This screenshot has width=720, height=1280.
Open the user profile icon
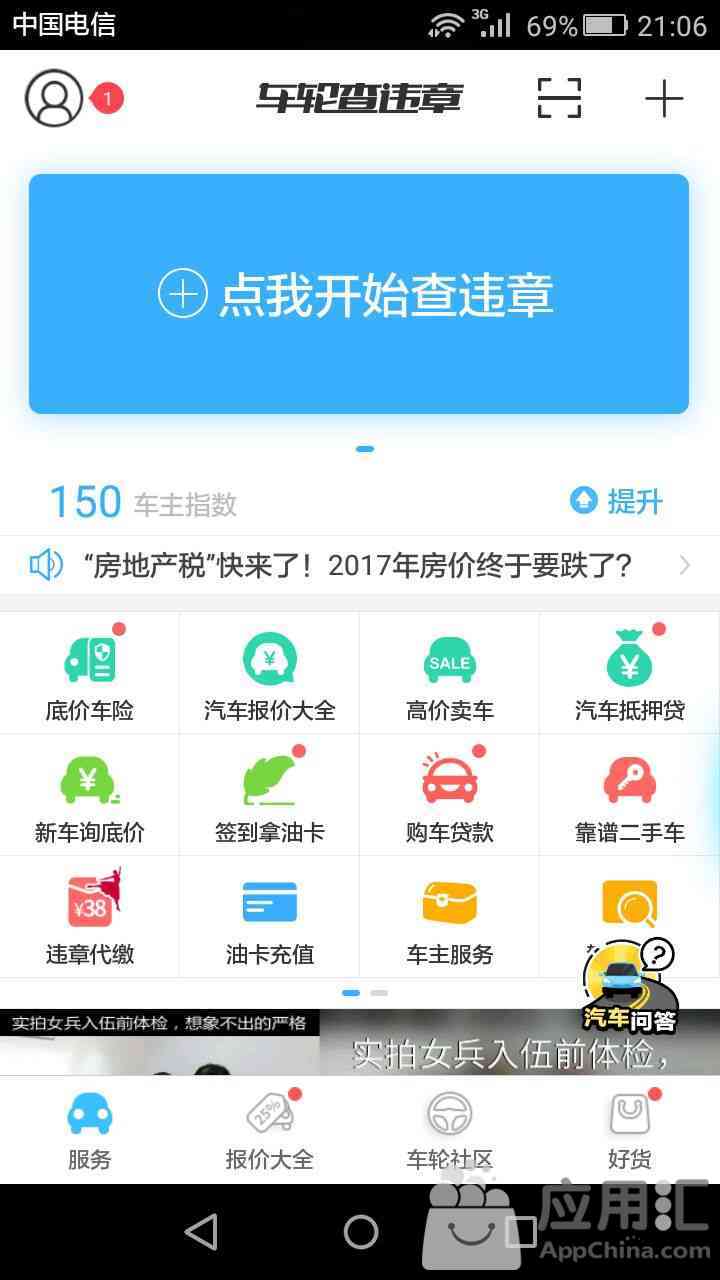(x=54, y=98)
